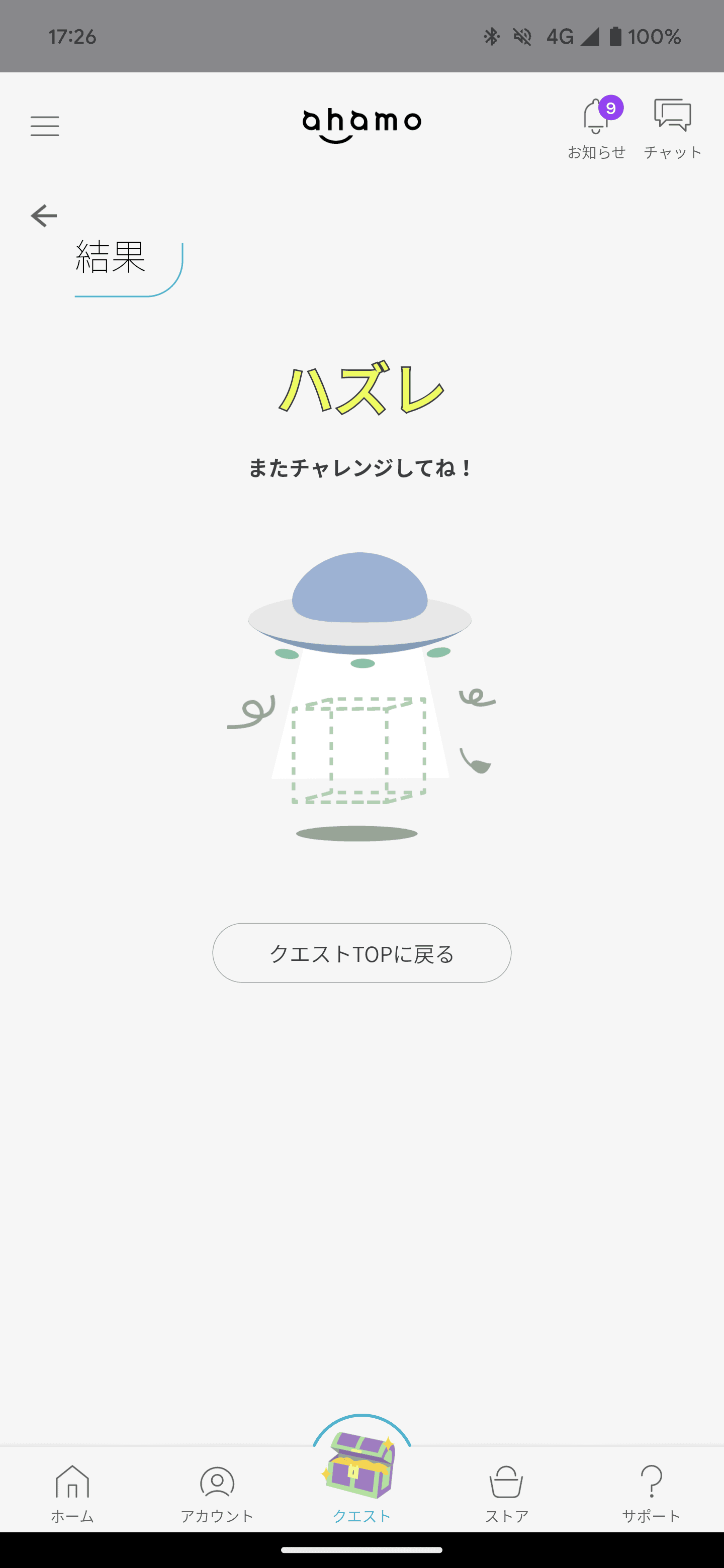
Task: Open the ストア shopping basket icon
Action: pos(507,1488)
